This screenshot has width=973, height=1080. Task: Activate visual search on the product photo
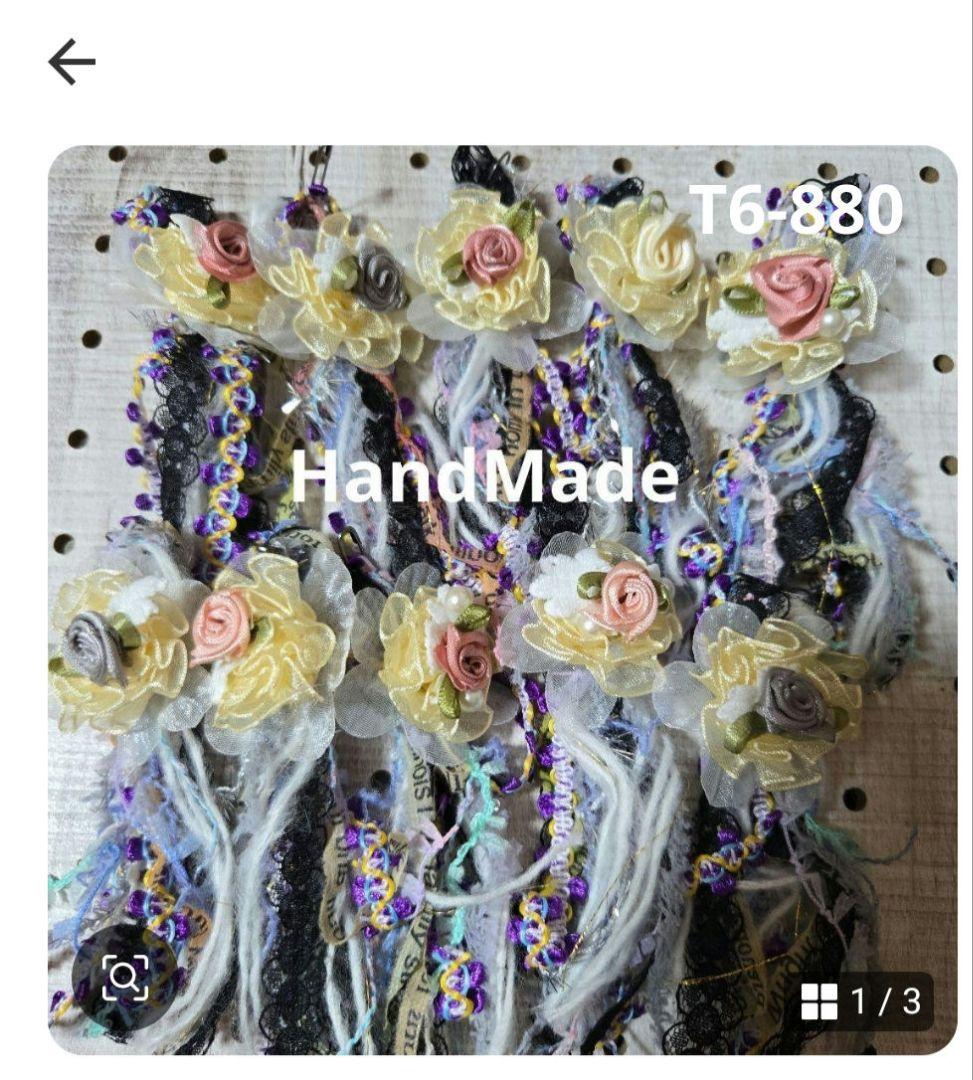123,978
